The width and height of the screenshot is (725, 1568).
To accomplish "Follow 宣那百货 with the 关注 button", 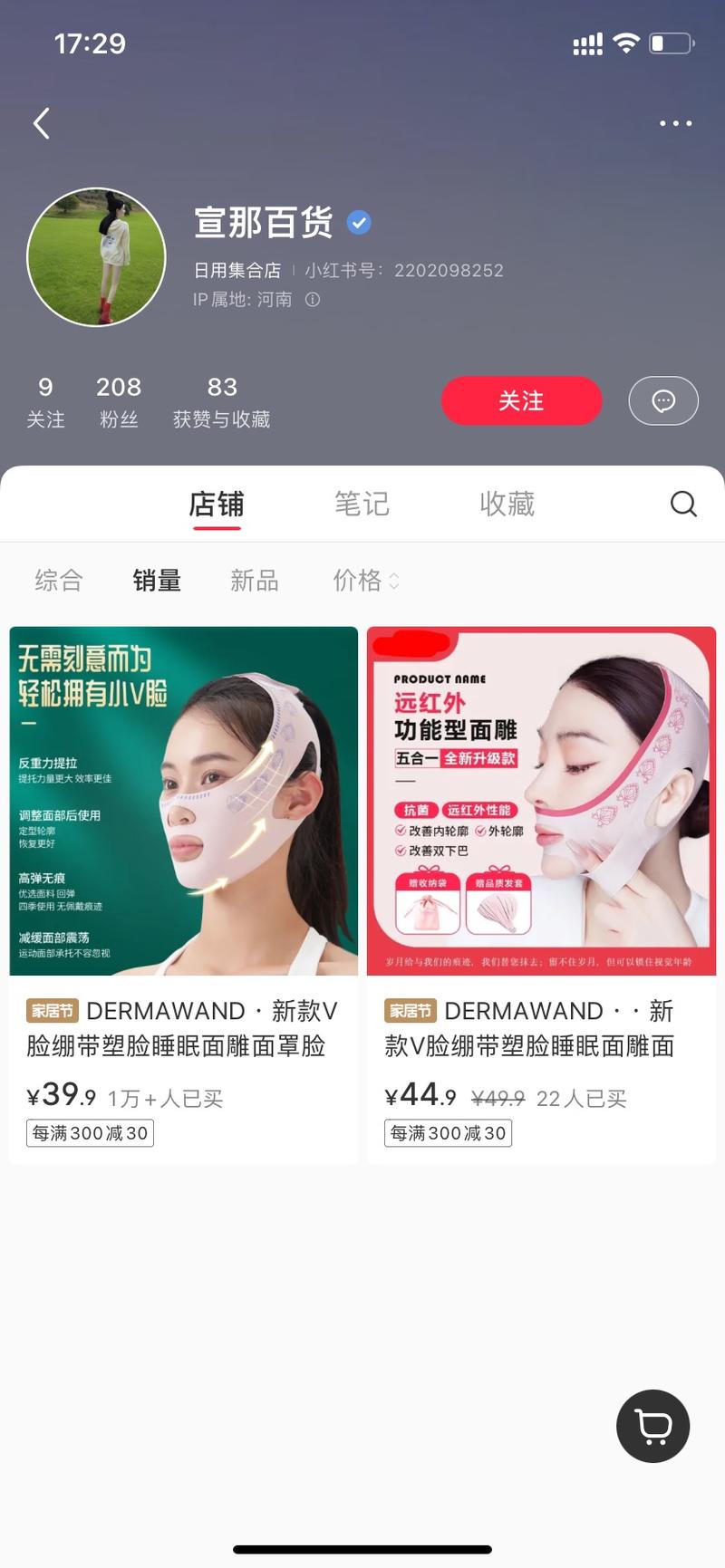I will (x=521, y=400).
